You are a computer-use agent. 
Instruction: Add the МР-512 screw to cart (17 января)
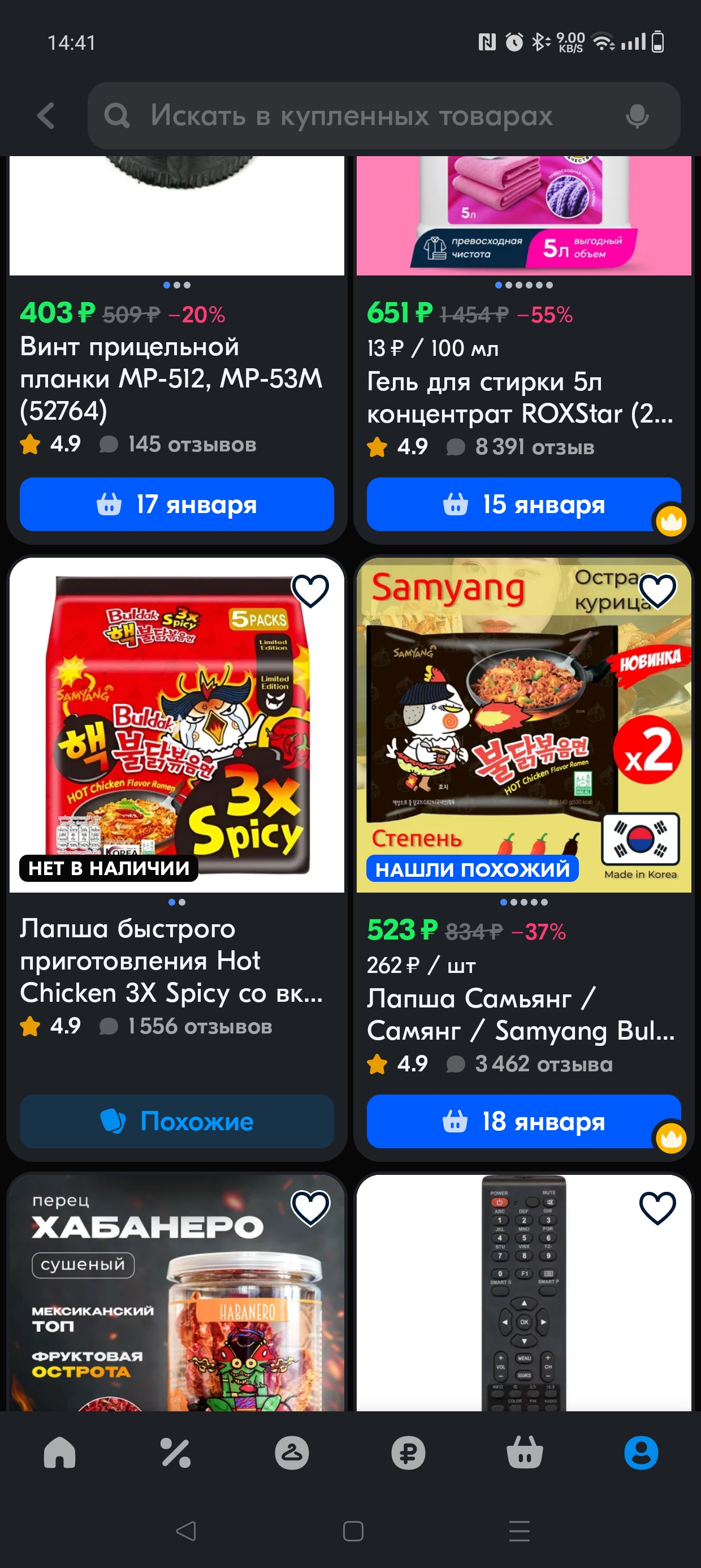coord(176,504)
